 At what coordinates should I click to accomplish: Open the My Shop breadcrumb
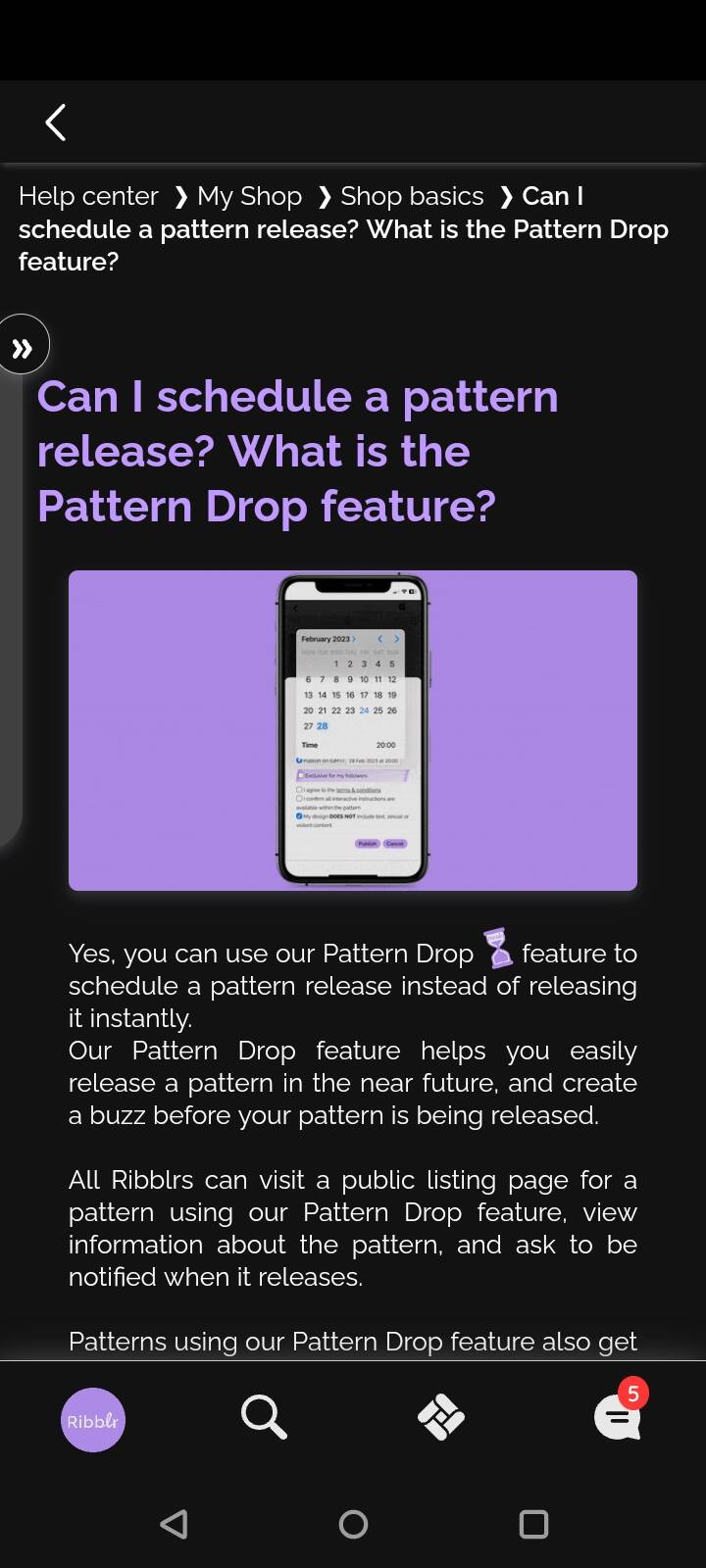[249, 196]
